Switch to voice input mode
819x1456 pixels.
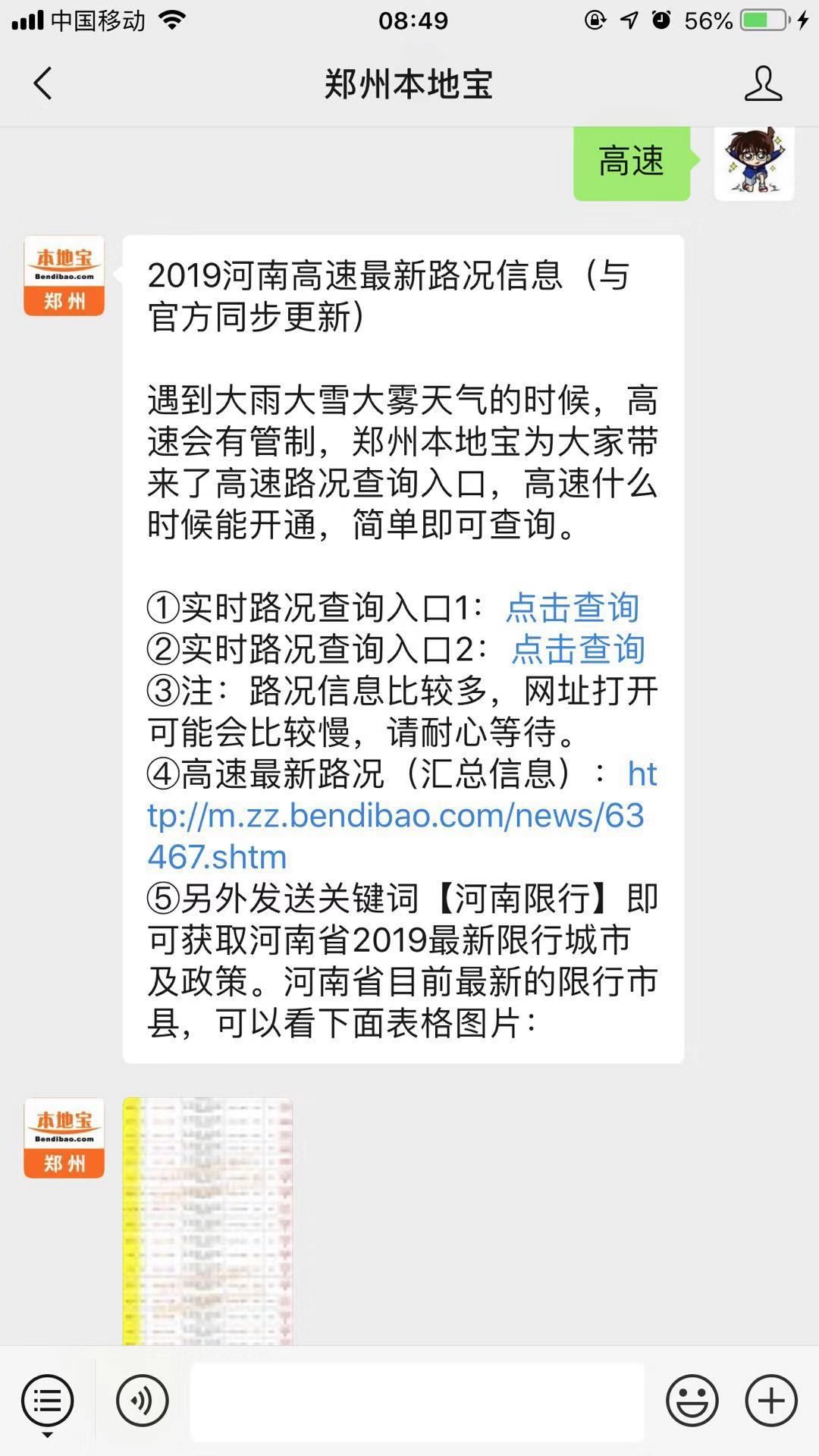pyautogui.click(x=142, y=1401)
